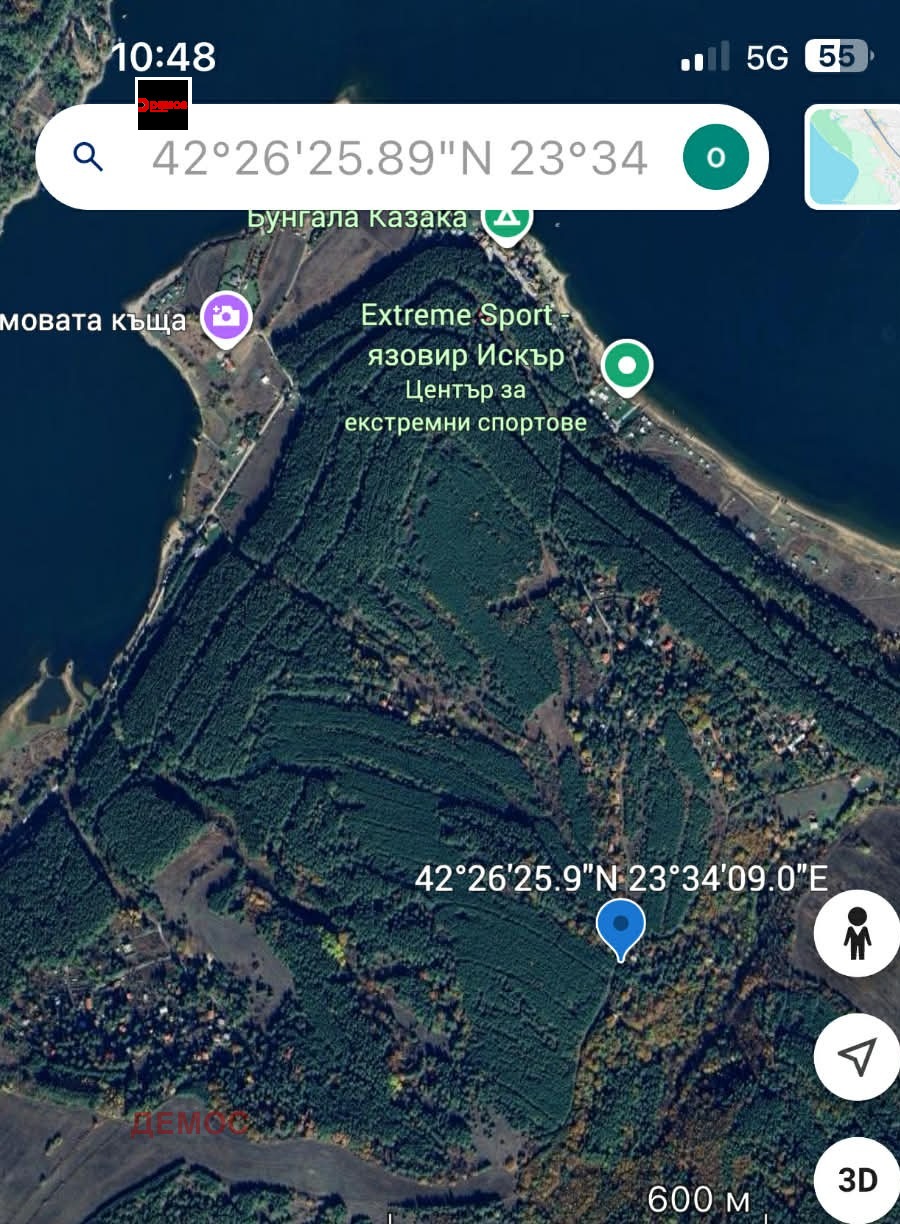
Task: Select the blue dropped pin at the coordinates
Action: tap(621, 926)
